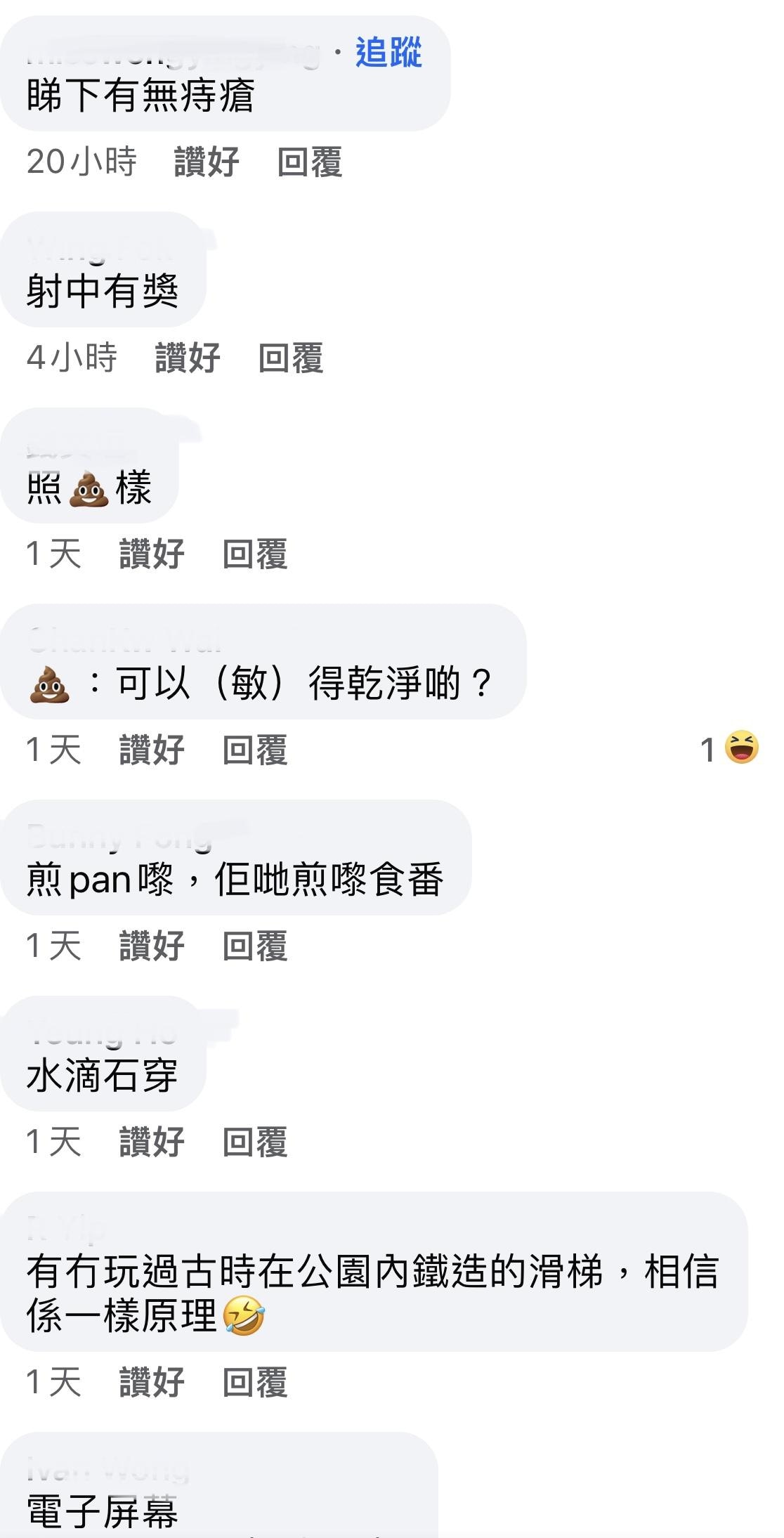Reply to the 煎pan嚟 comment
Viewport: 784px width, 1538px height.
coord(254,946)
